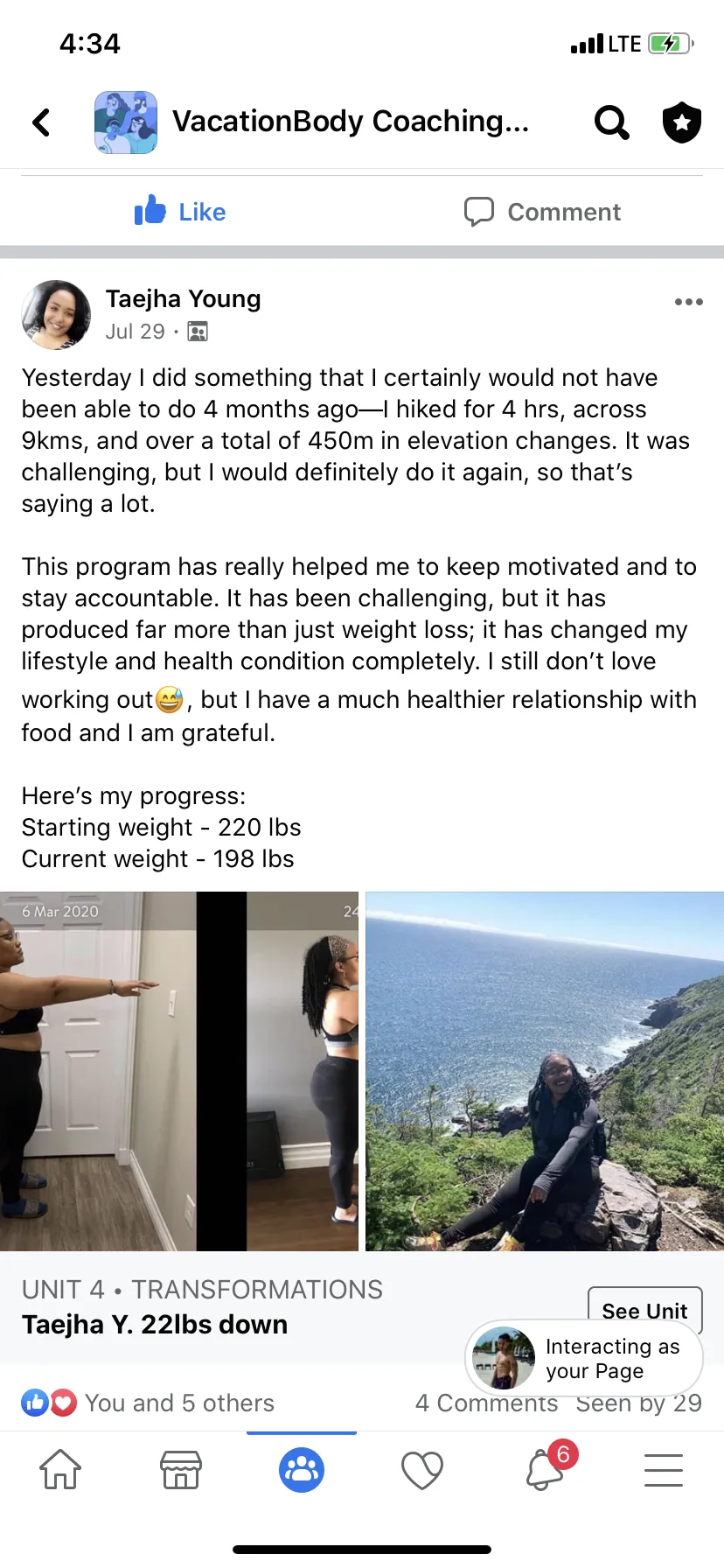
Task: Open the notifications bell with 6 alerts
Action: coord(545,1470)
